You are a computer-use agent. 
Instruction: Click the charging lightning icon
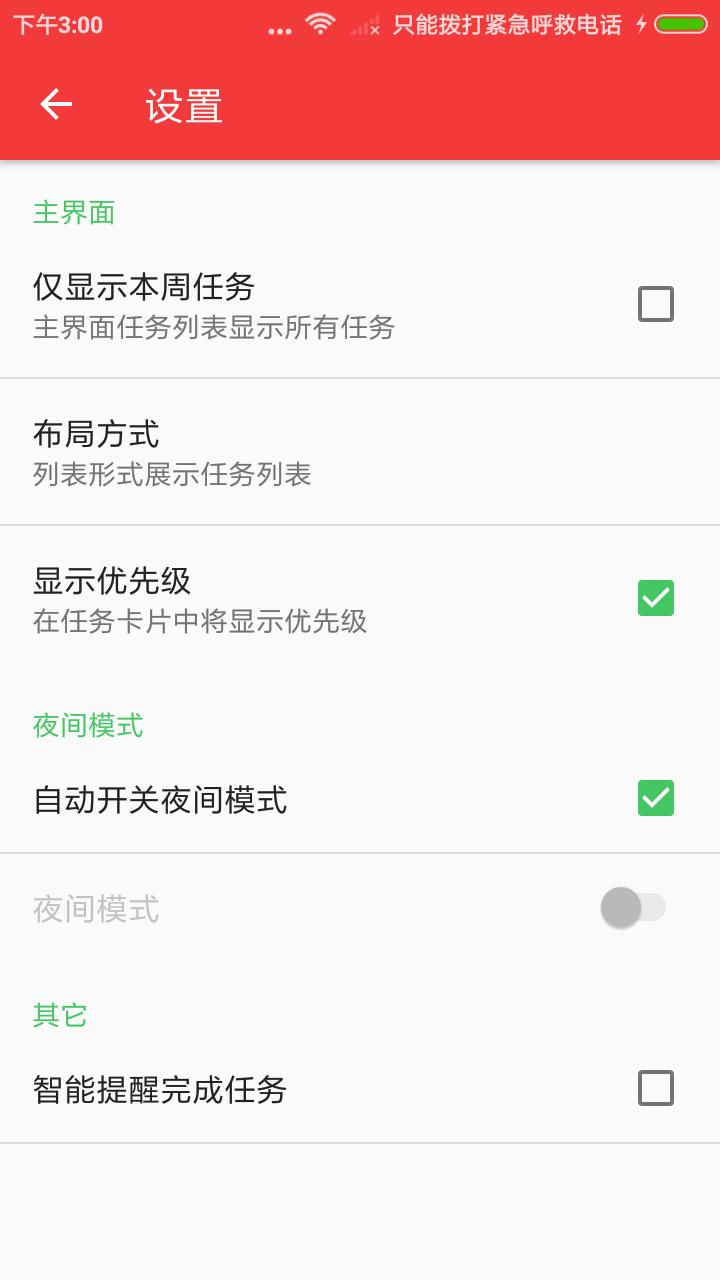pos(641,23)
